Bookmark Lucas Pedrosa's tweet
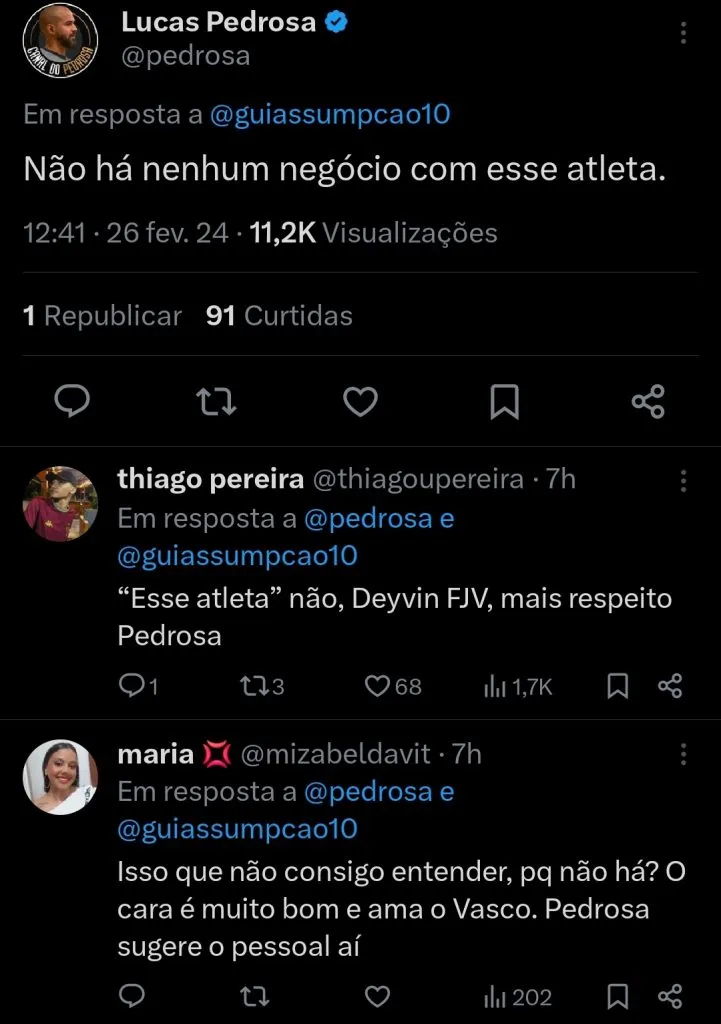The width and height of the screenshot is (721, 1024). pos(505,400)
